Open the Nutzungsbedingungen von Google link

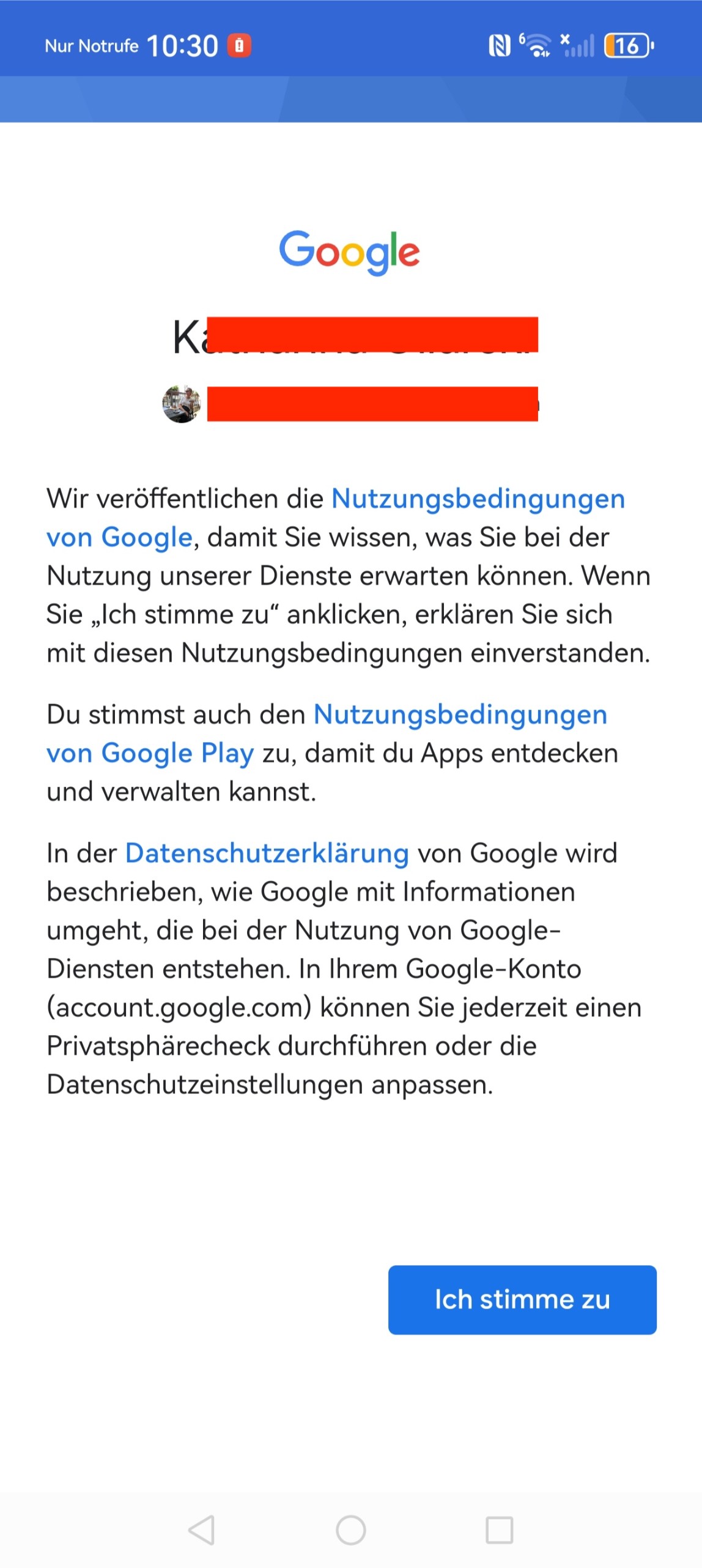(477, 499)
